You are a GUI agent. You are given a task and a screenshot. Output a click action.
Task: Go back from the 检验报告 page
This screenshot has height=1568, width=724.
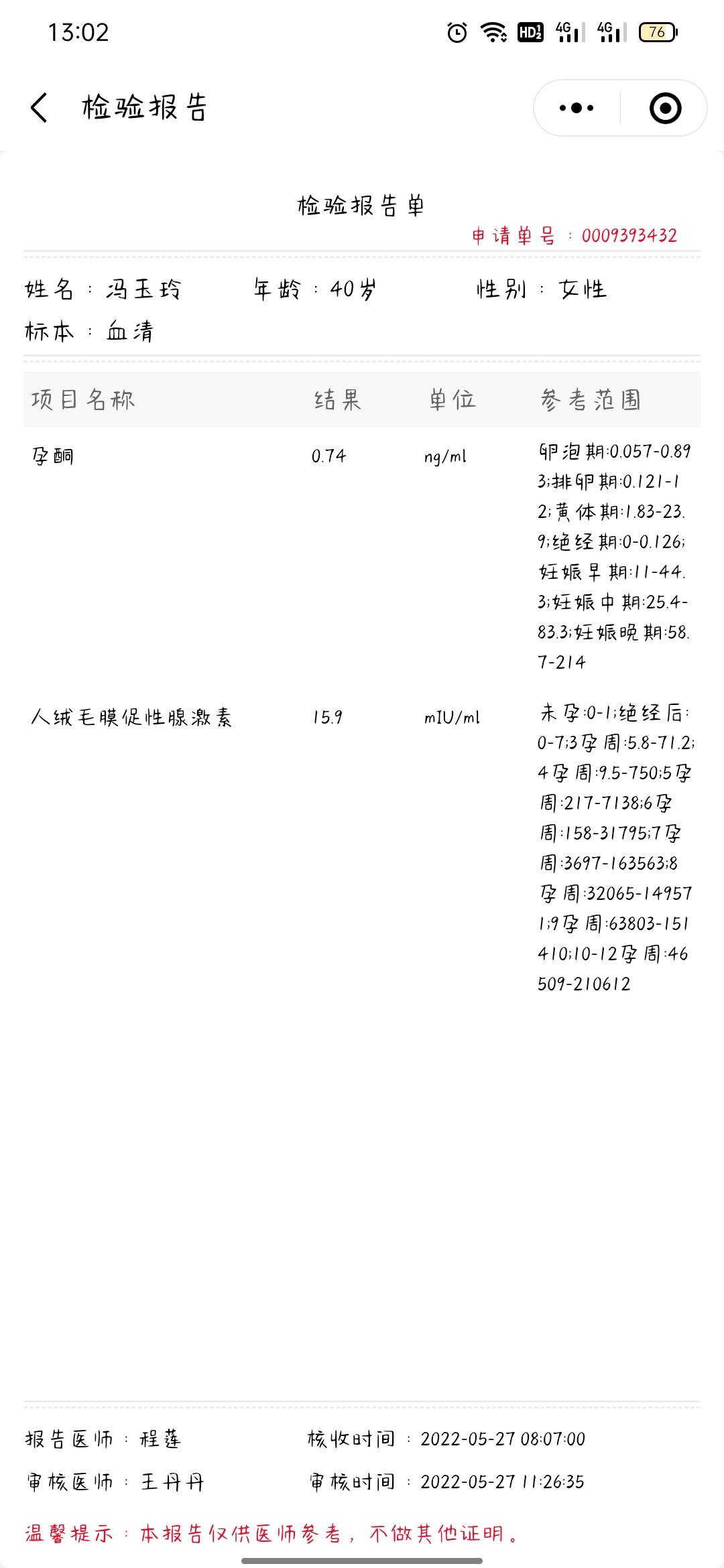pyautogui.click(x=40, y=107)
